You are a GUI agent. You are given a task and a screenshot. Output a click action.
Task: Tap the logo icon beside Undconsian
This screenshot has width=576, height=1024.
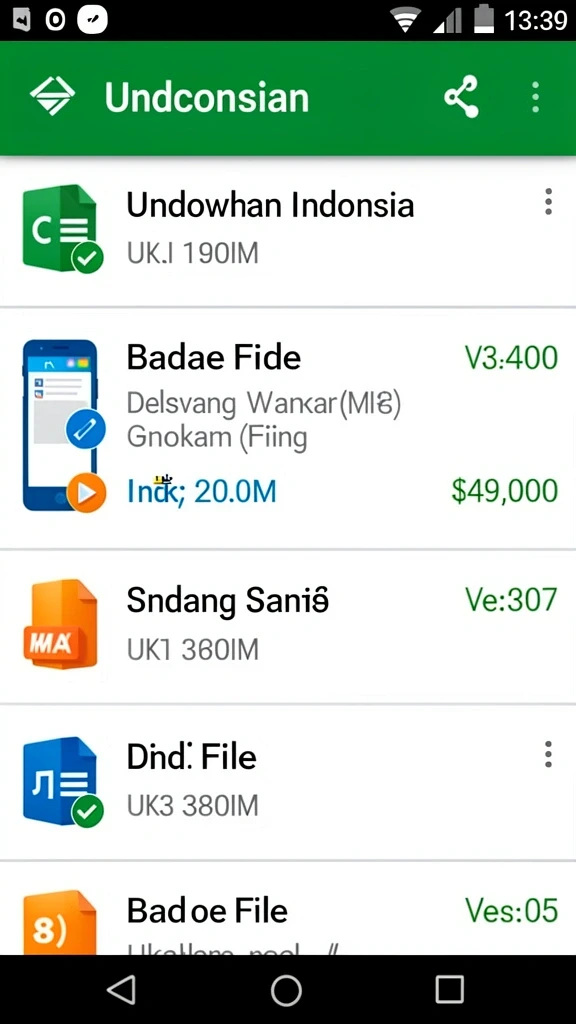[x=52, y=97]
